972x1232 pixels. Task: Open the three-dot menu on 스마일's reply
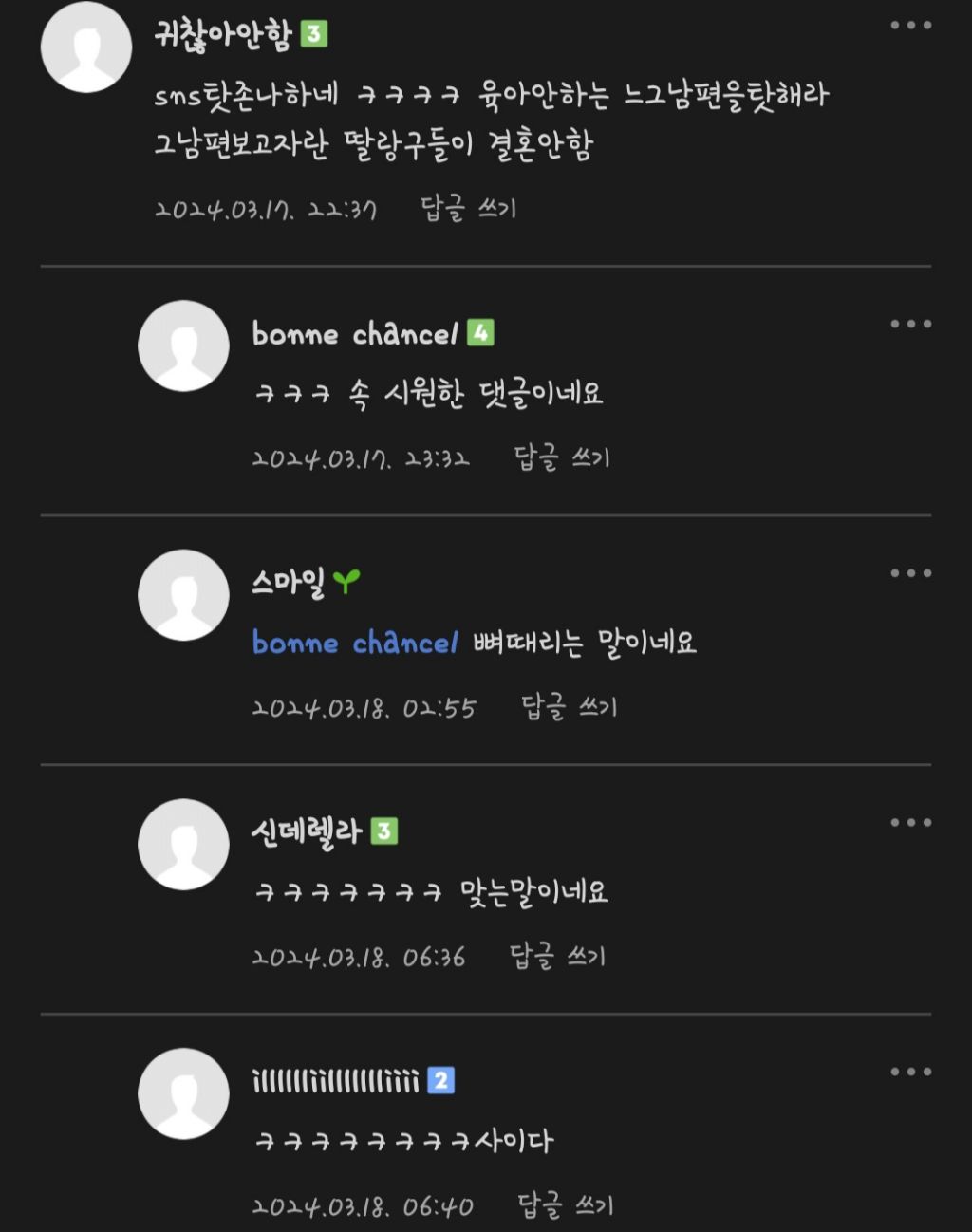[x=910, y=573]
